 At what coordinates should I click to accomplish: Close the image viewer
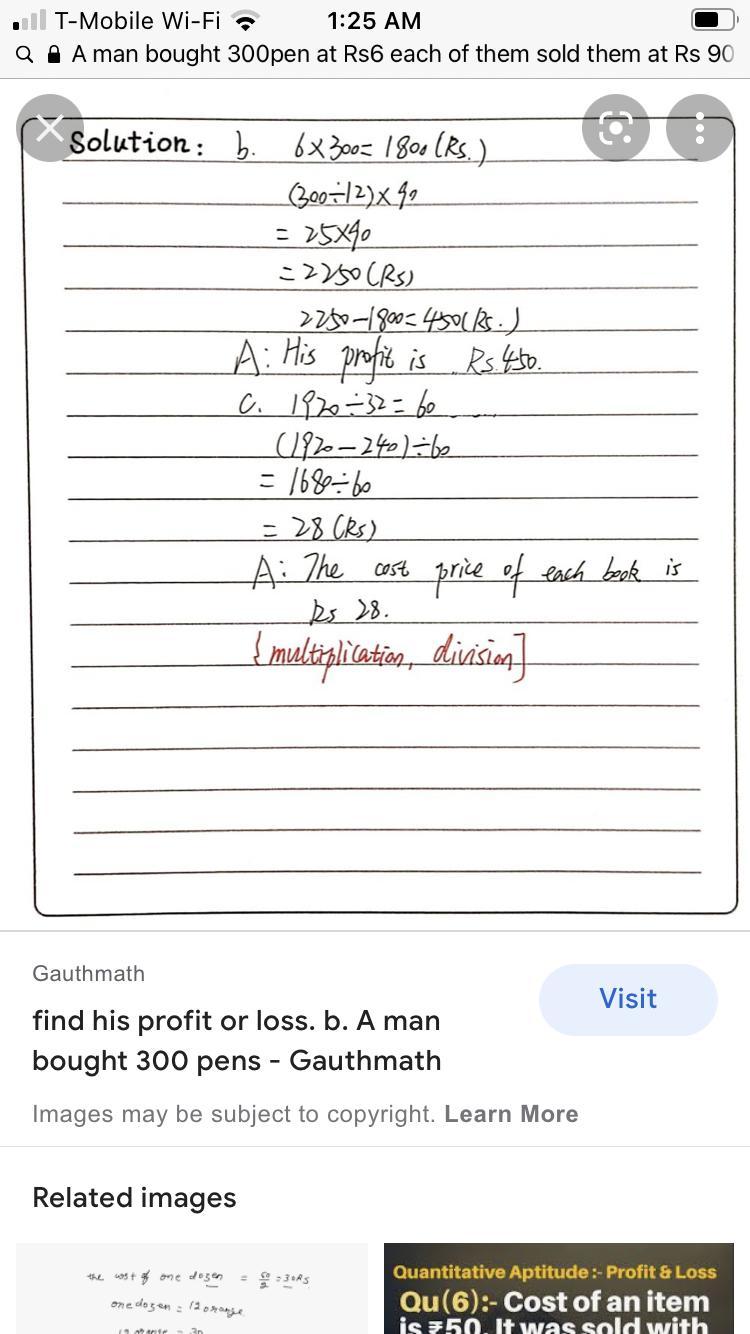pyautogui.click(x=50, y=128)
